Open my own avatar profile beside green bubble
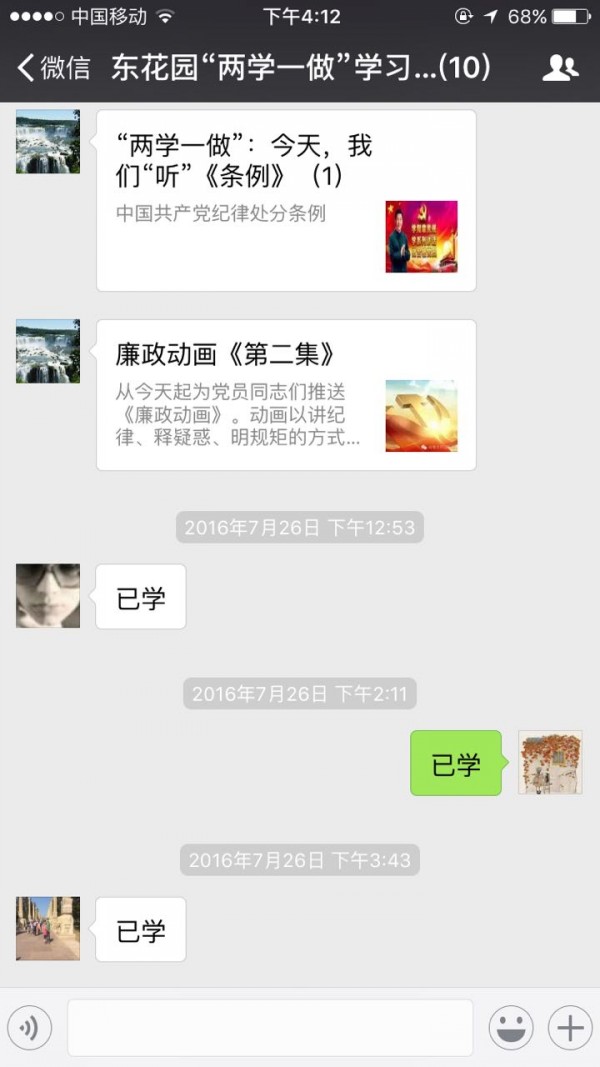 tap(550, 762)
